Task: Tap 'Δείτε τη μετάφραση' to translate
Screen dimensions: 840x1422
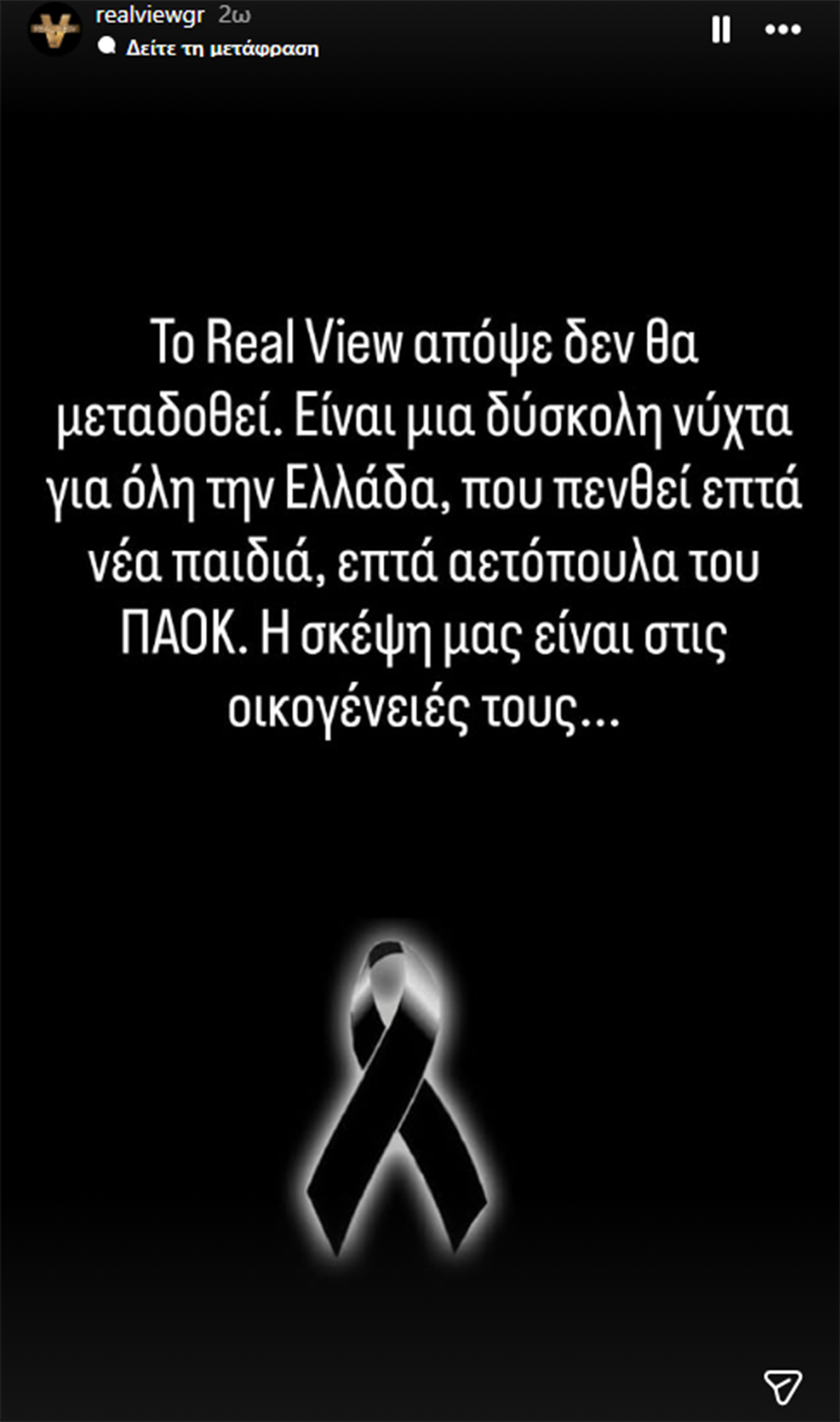Action: click(221, 48)
